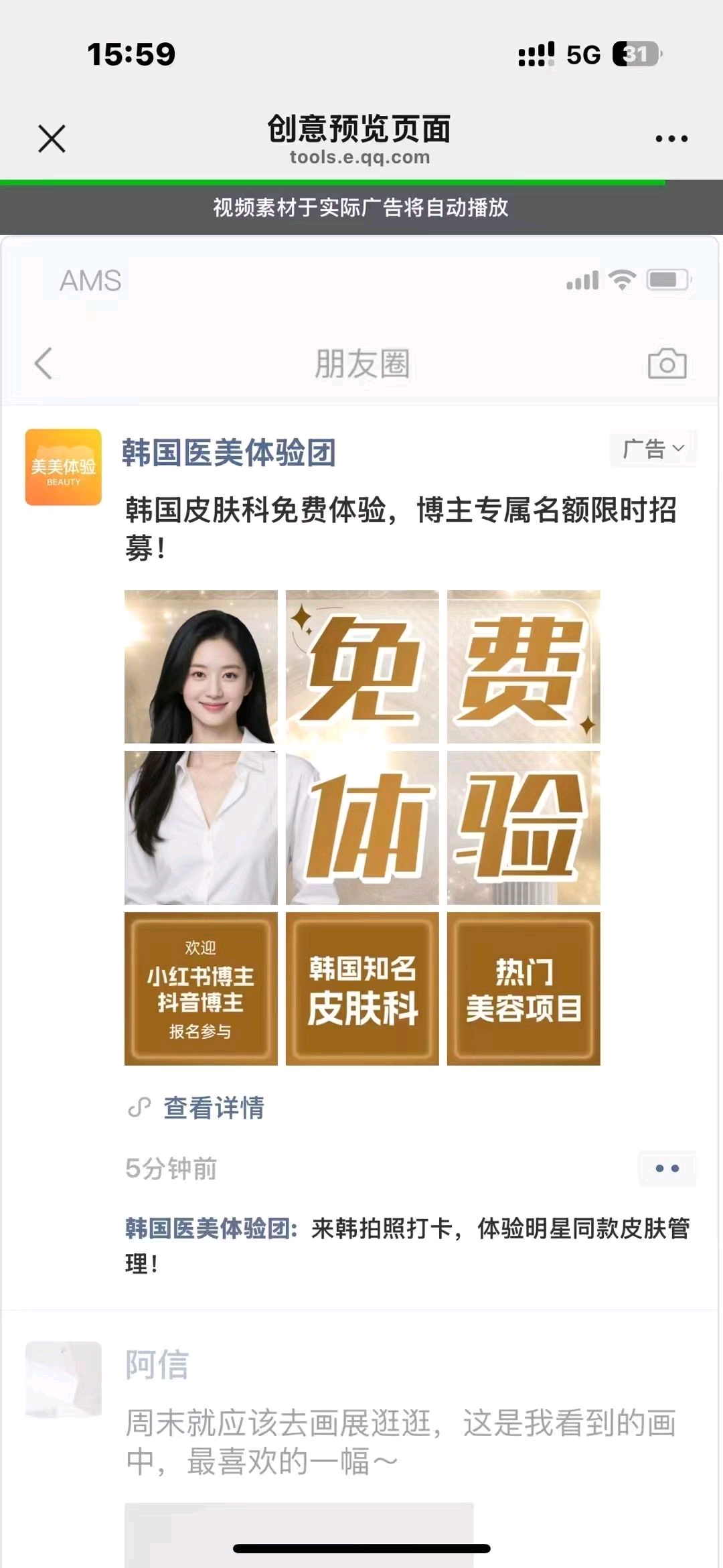Open the two-dot like and comment menu
This screenshot has height=1568, width=723.
(667, 1168)
